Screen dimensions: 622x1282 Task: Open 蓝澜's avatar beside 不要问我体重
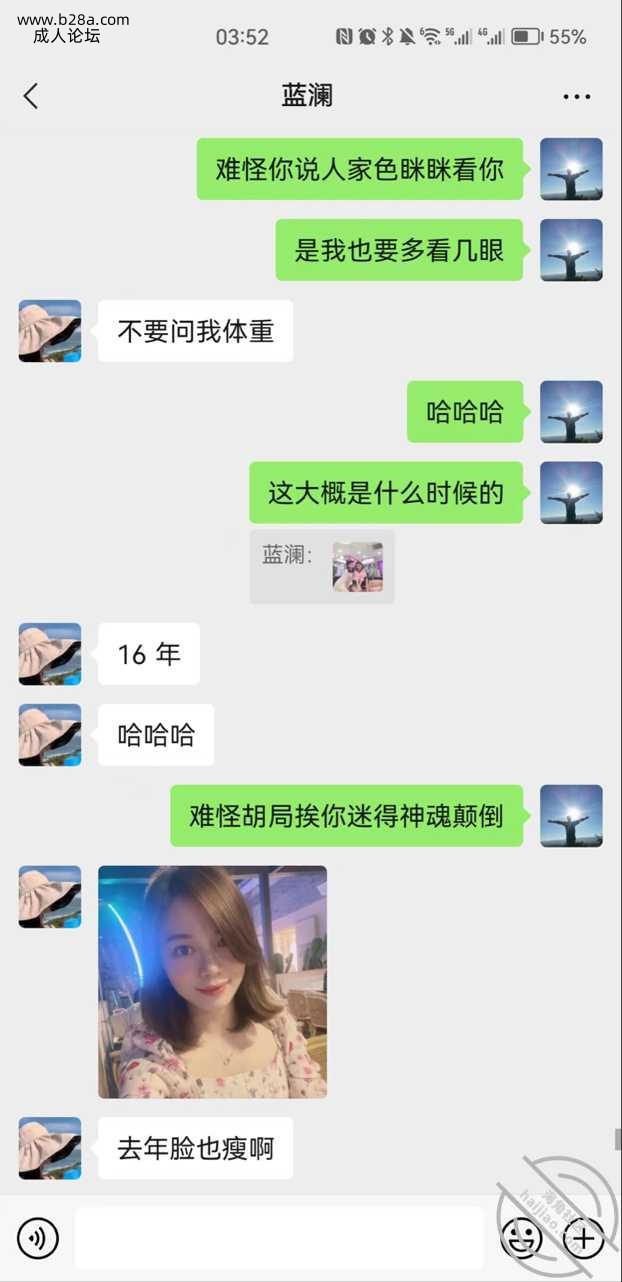50,331
